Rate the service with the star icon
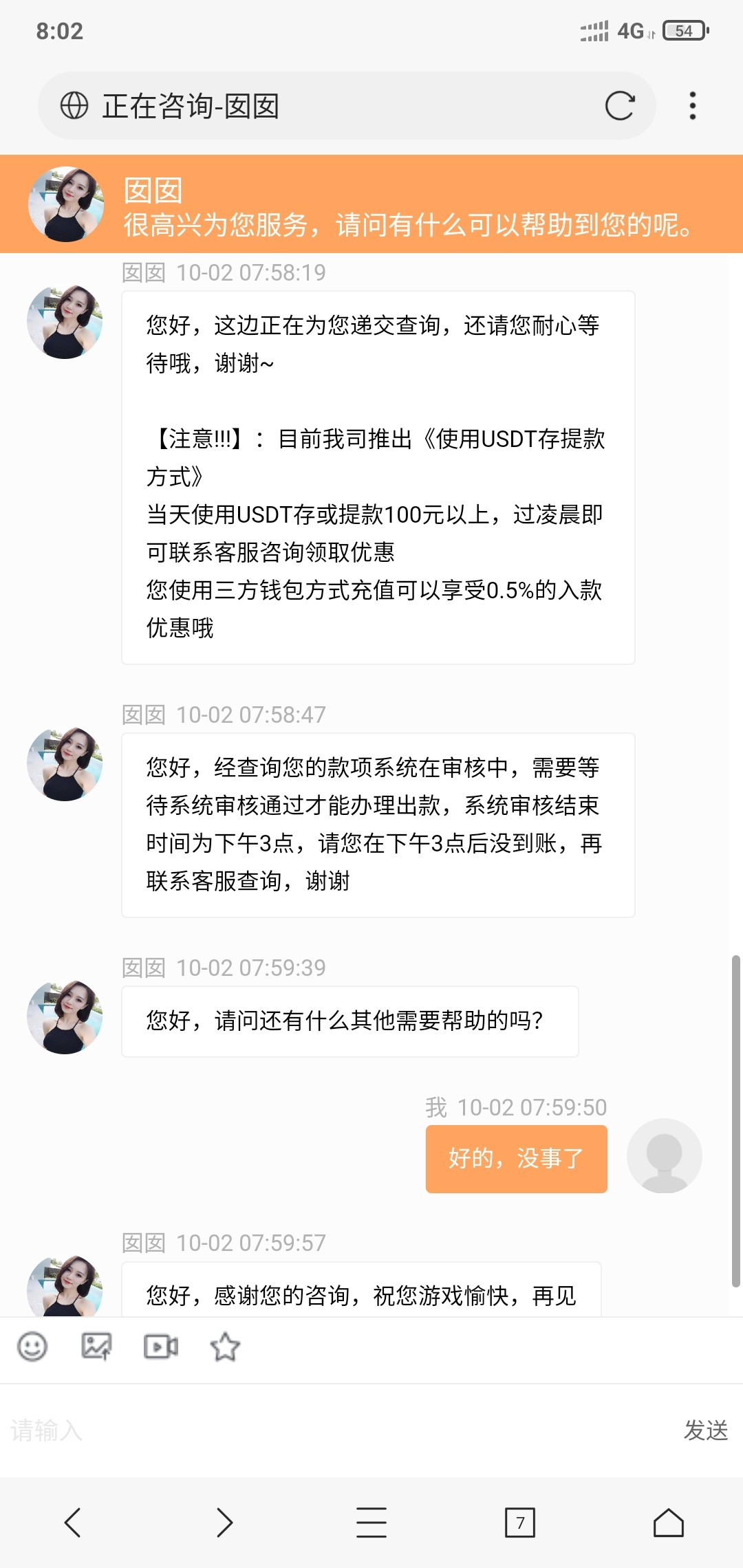The width and height of the screenshot is (743, 1568). point(225,1347)
